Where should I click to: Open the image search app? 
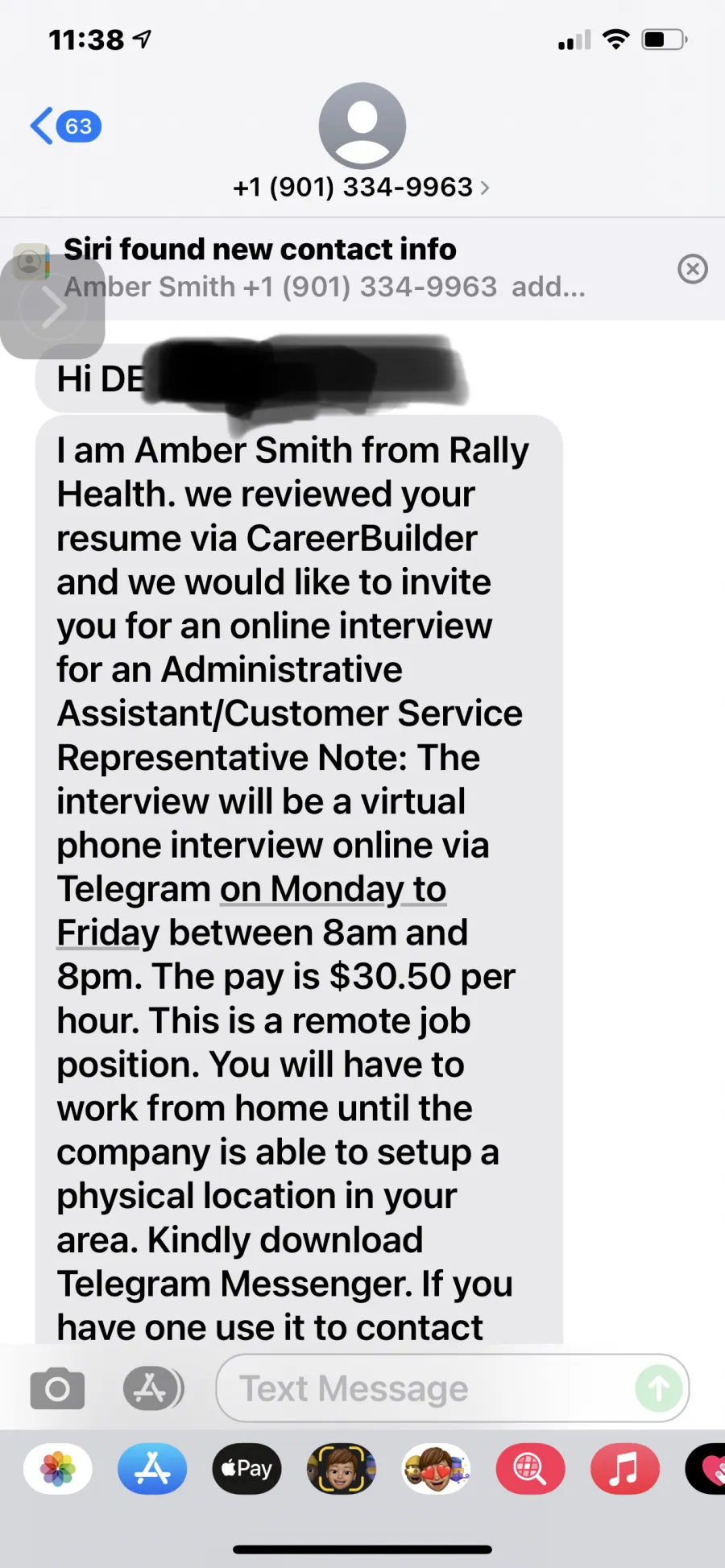pyautogui.click(x=530, y=1469)
